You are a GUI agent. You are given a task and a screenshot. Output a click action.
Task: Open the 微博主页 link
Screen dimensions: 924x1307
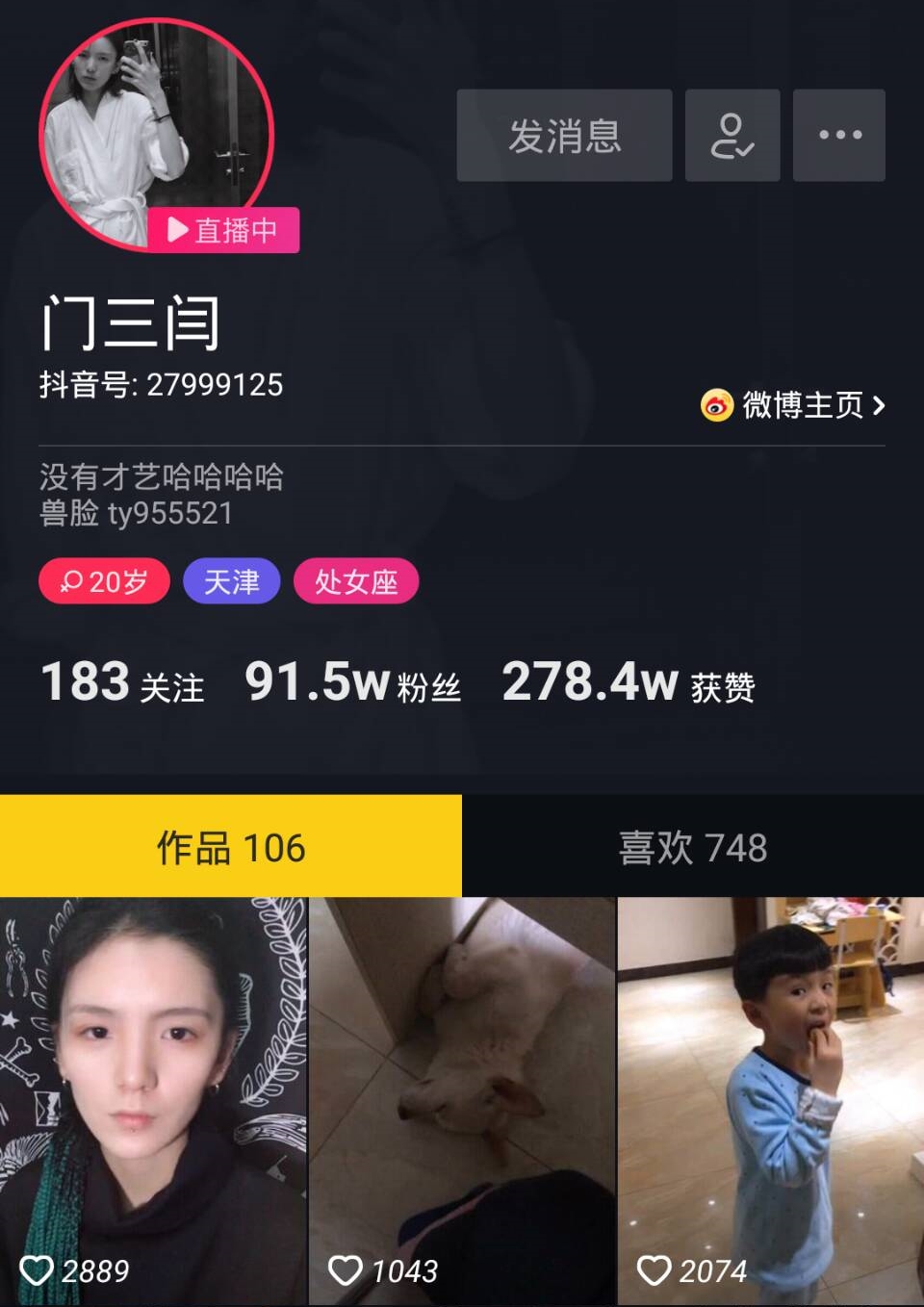793,405
